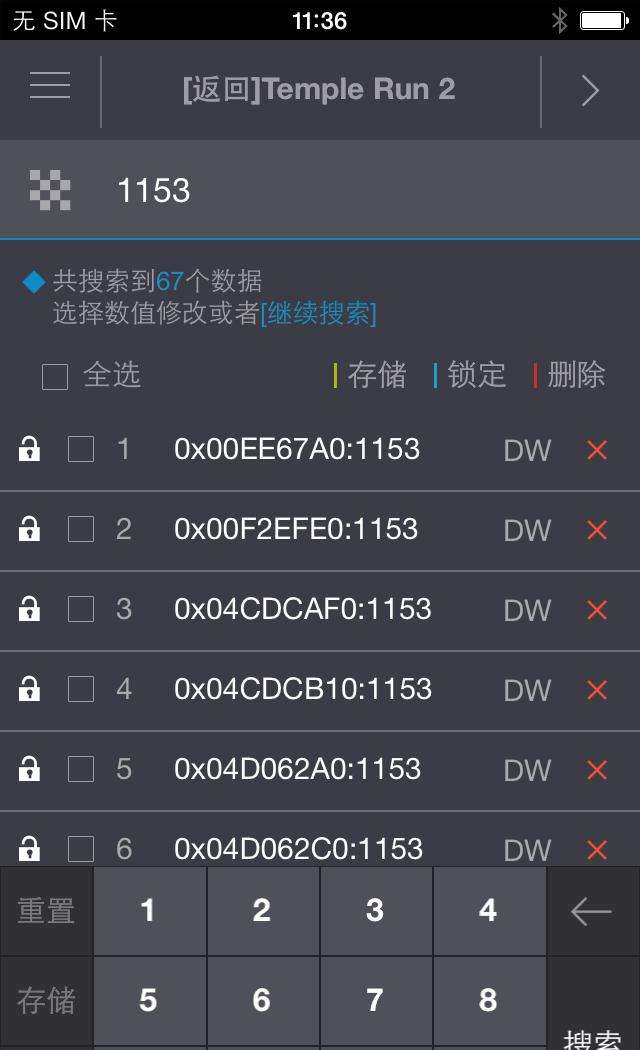
Task: Tap the 继续搜索 link
Action: (318, 313)
